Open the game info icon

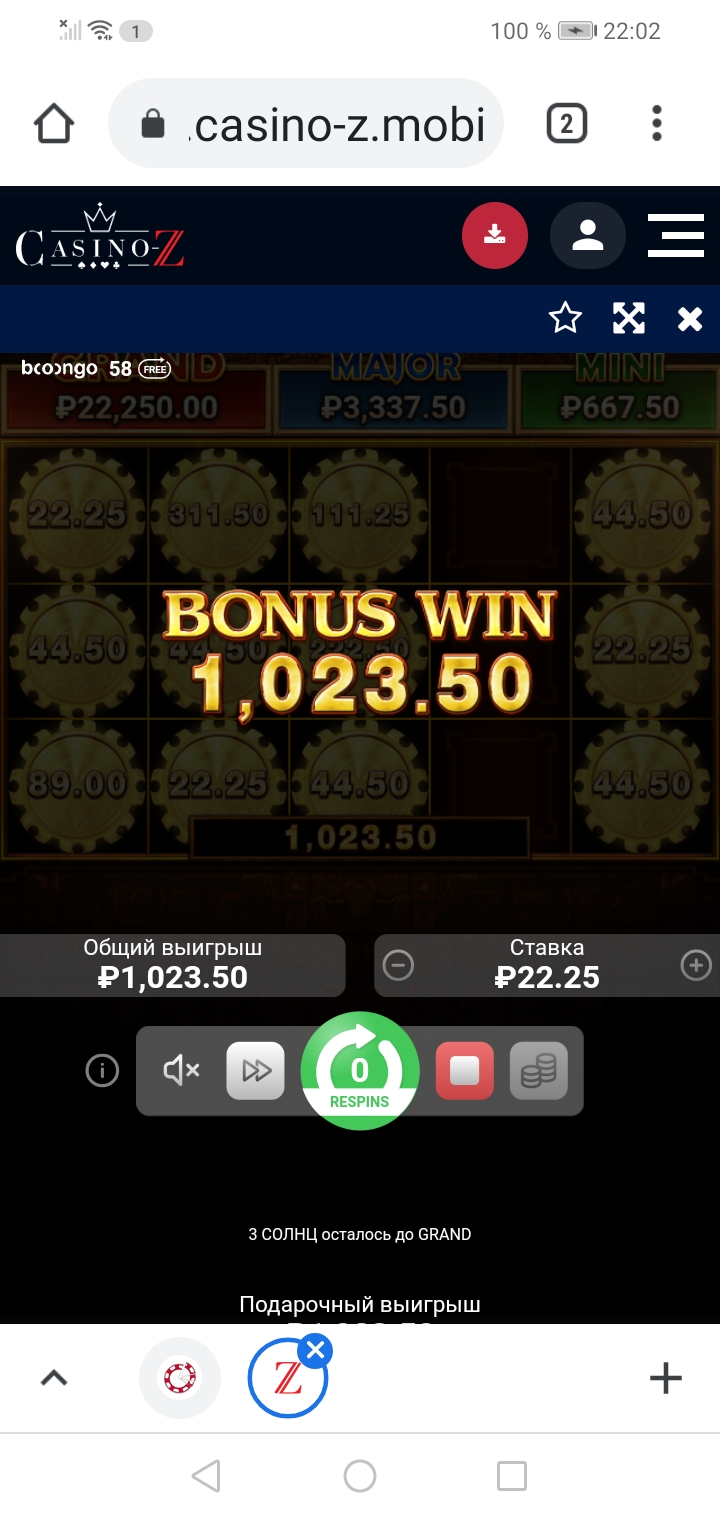pyautogui.click(x=102, y=1071)
